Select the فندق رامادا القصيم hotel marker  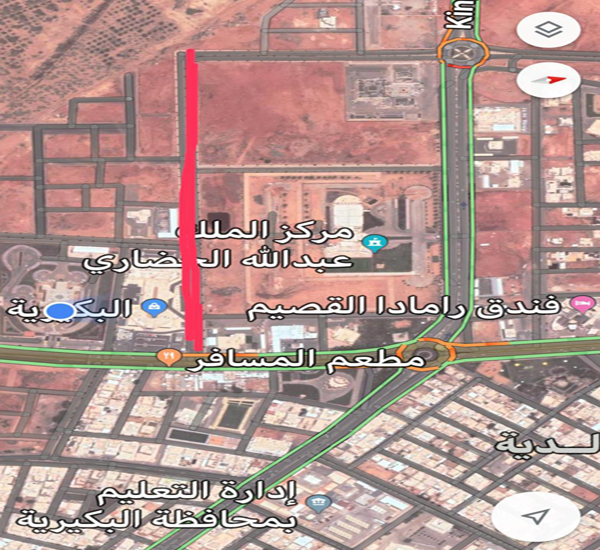[x=579, y=305]
